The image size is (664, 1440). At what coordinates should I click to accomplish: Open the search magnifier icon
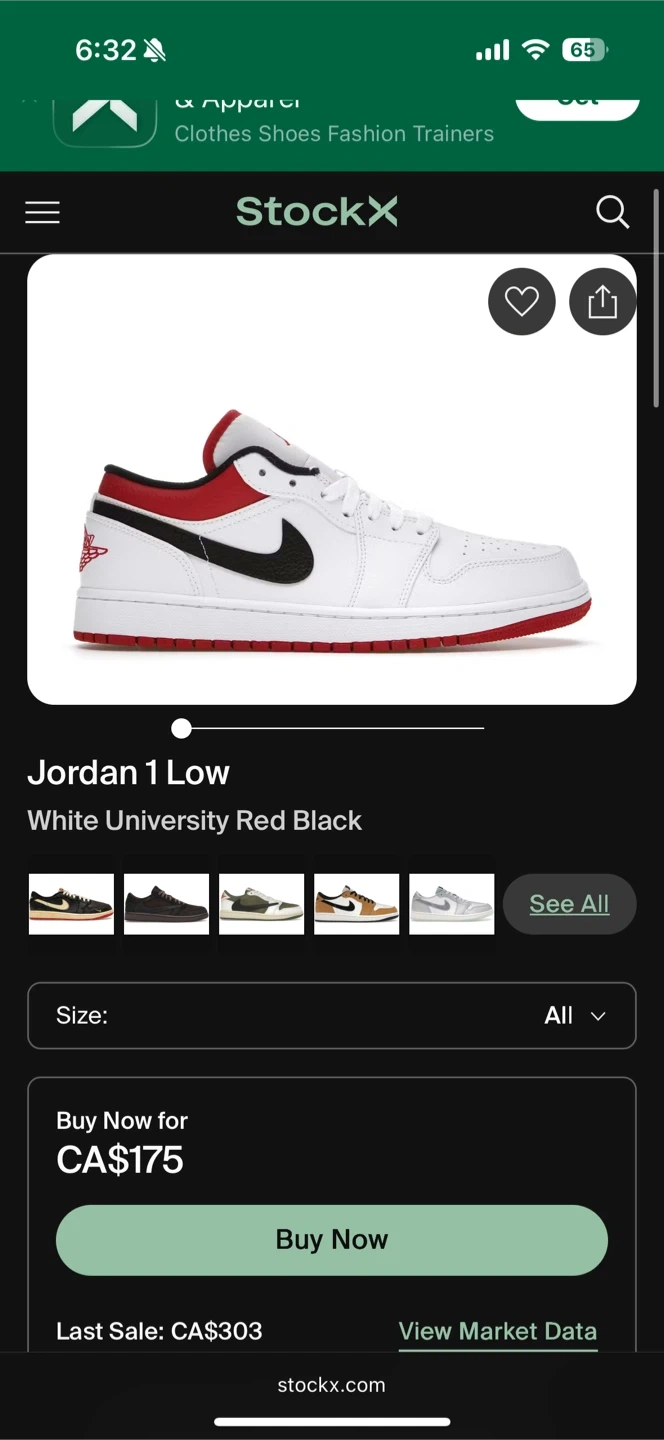[612, 212]
